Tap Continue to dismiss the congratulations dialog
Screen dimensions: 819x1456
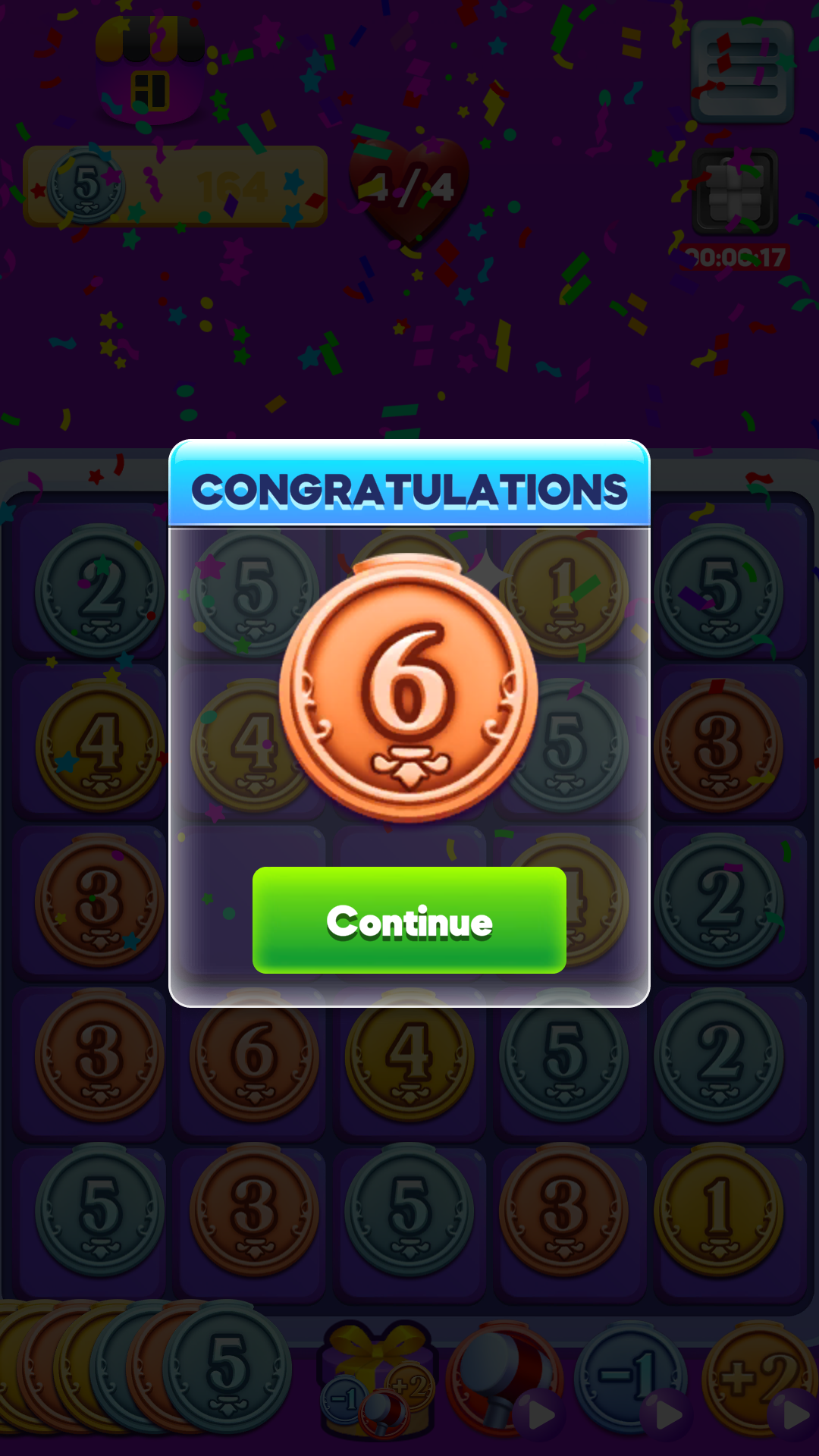click(409, 920)
